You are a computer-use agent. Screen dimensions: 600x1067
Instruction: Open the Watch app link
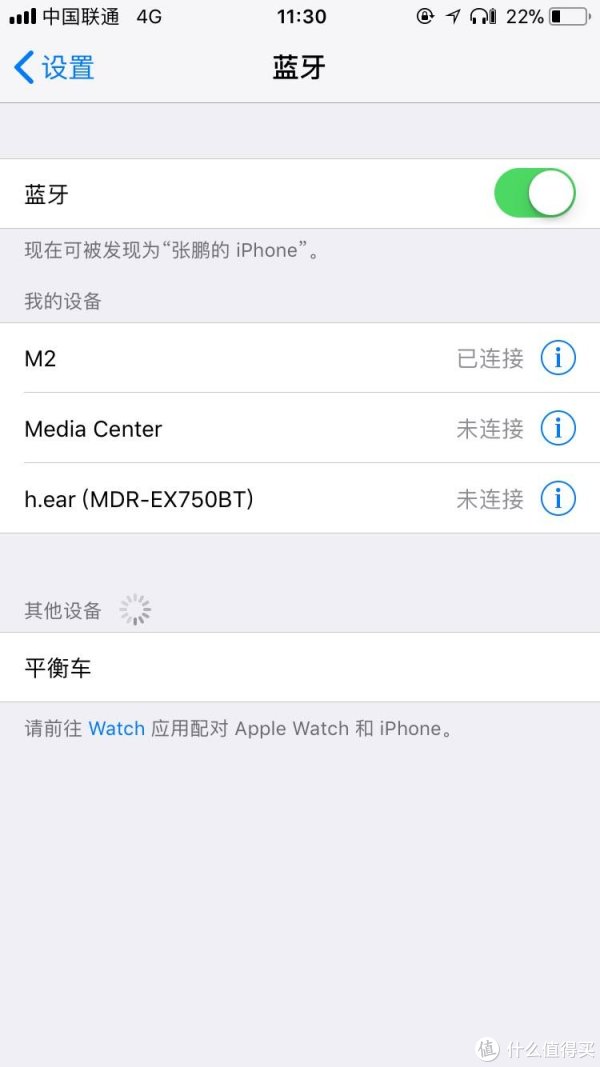(x=117, y=729)
